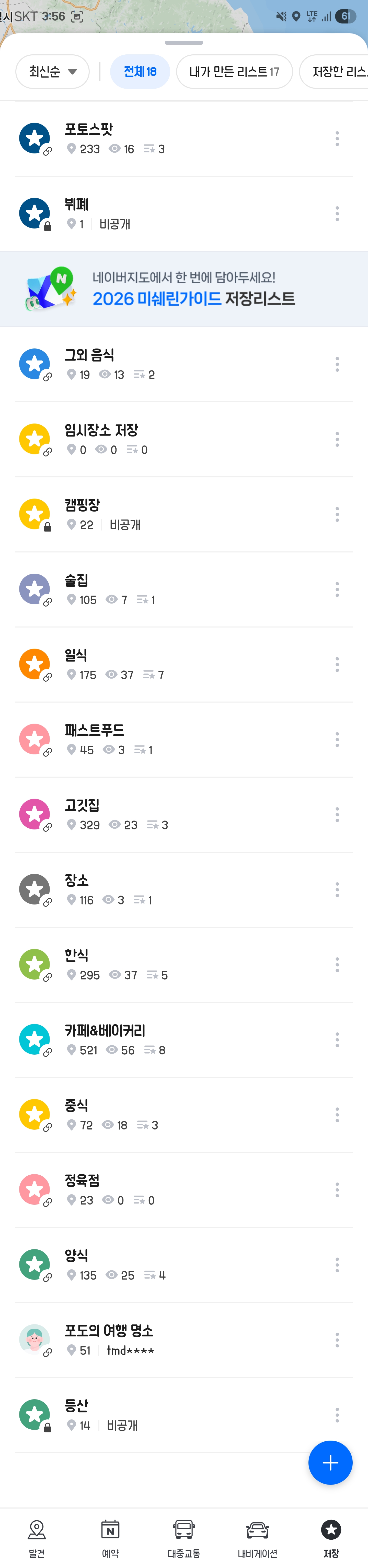The image size is (368, 1568).
Task: Open the 카페&베이커리 list
Action: point(152,1040)
